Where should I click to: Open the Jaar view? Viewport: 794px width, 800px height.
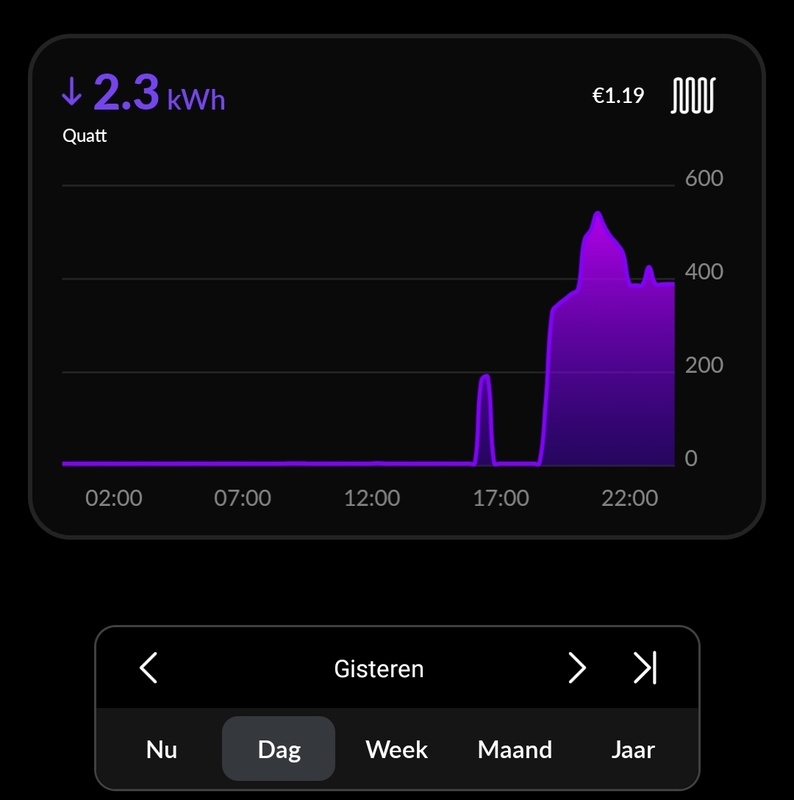(633, 749)
